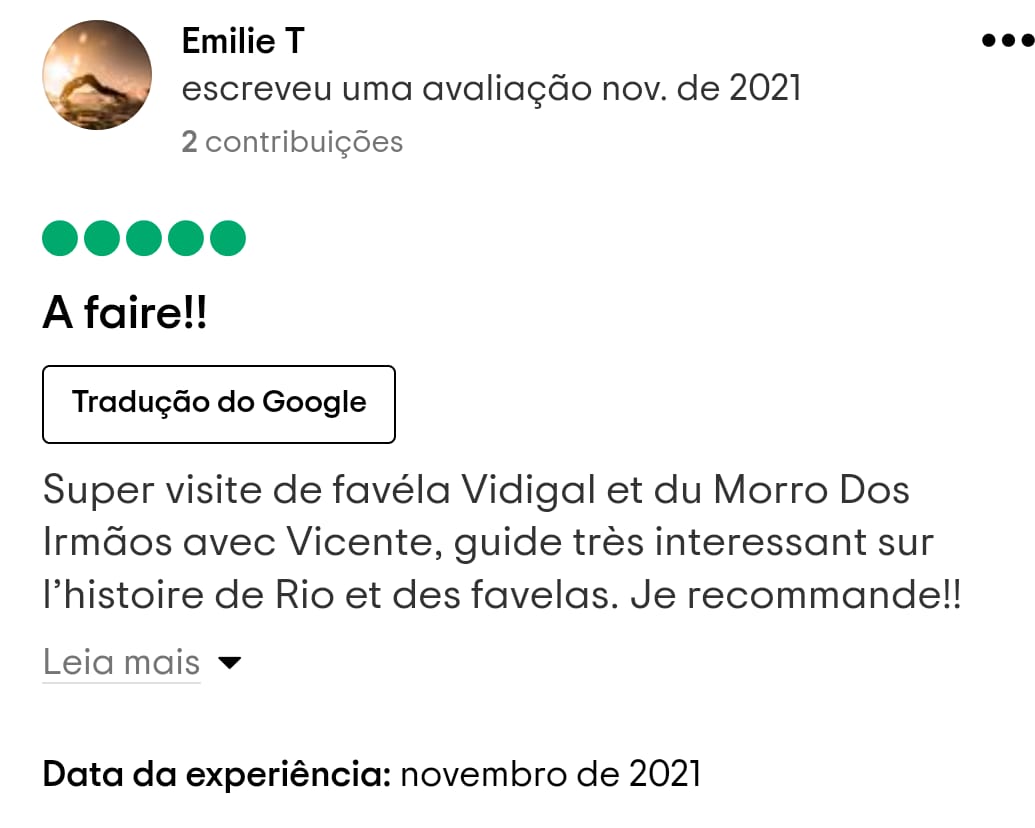Screen dimensions: 1035x828
Task: Open the three-dot options menu
Action: [x=1006, y=41]
